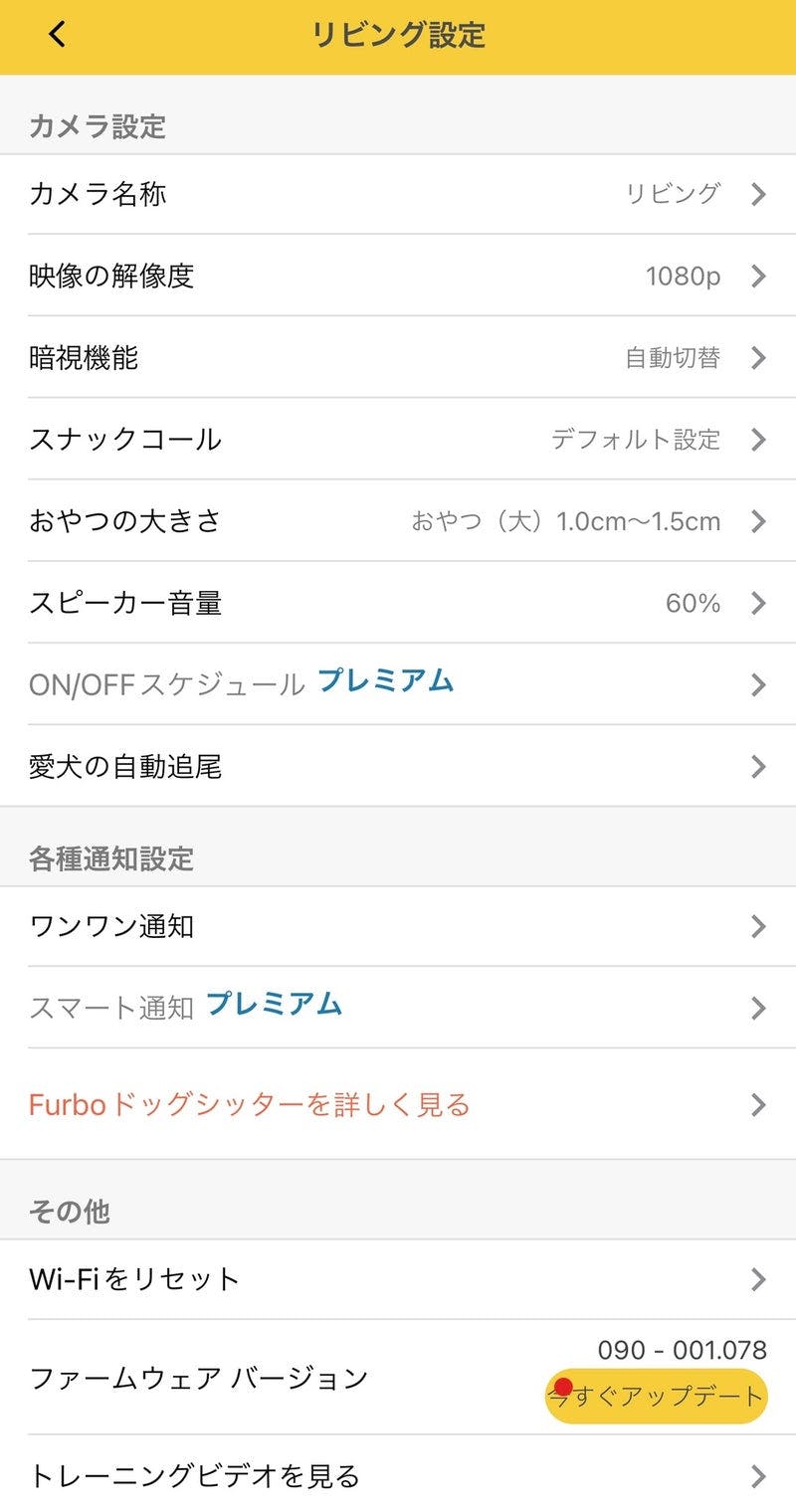Open スナックコール settings
This screenshot has width=796, height=1512.
[x=398, y=439]
